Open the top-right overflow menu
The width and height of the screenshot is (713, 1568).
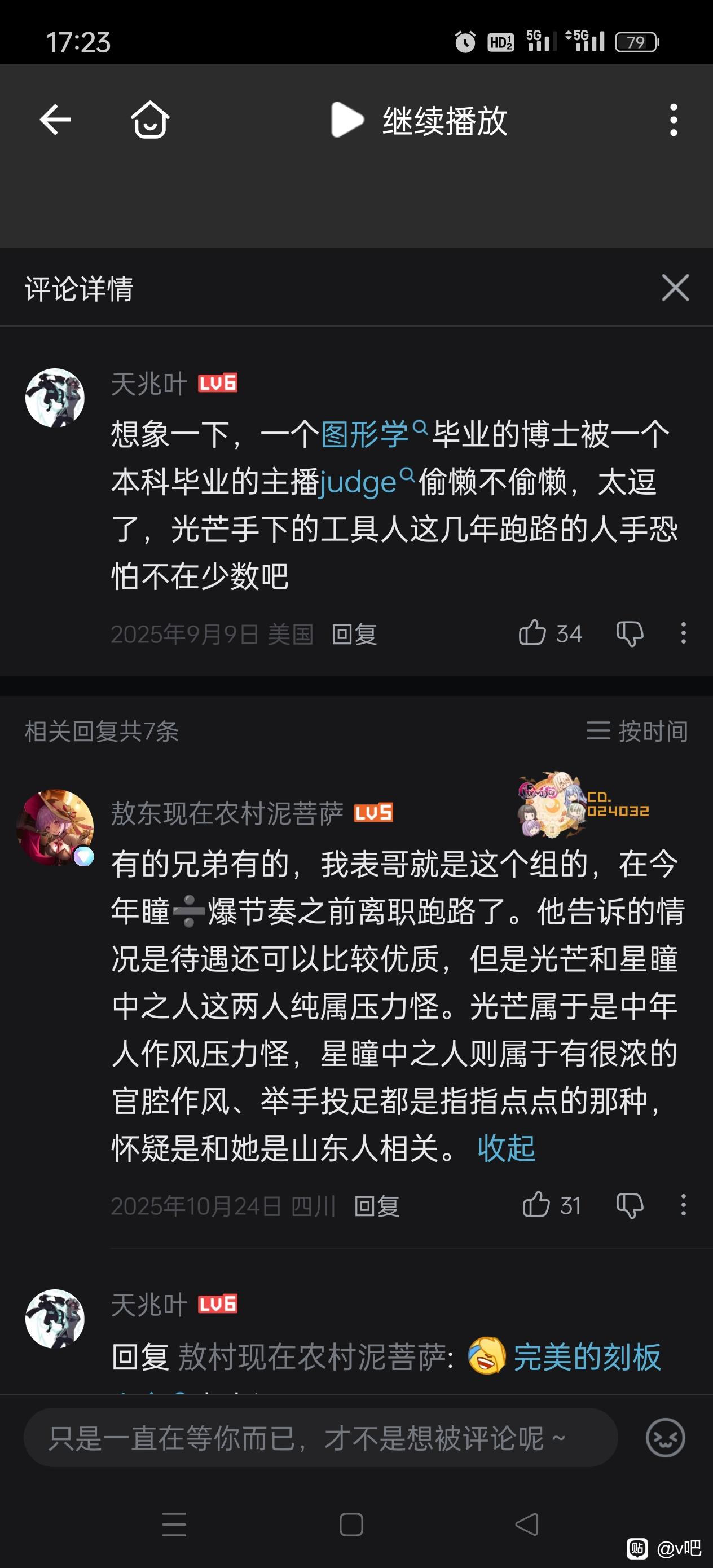click(x=673, y=120)
